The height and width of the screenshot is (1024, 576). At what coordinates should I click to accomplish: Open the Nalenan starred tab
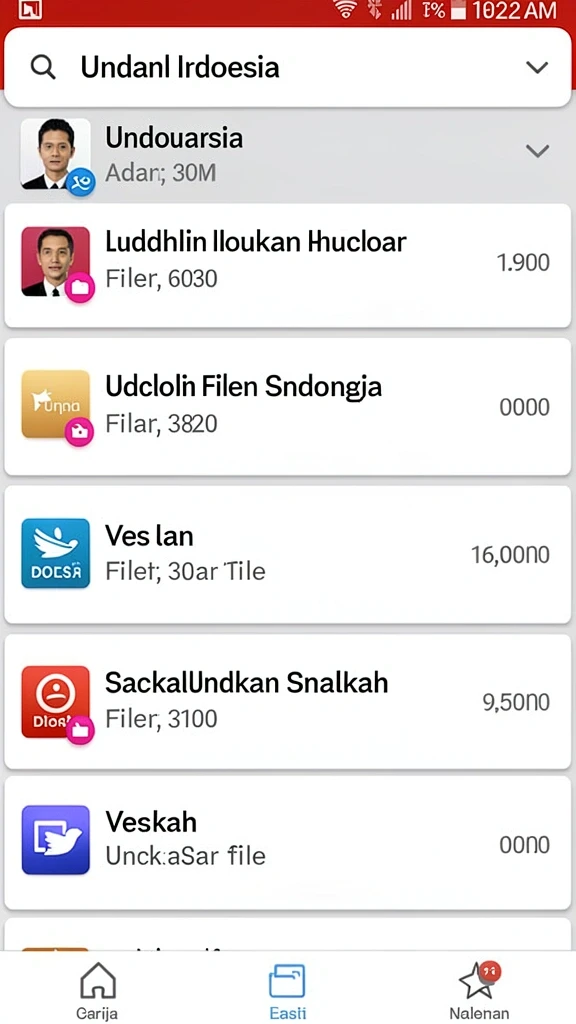[479, 990]
